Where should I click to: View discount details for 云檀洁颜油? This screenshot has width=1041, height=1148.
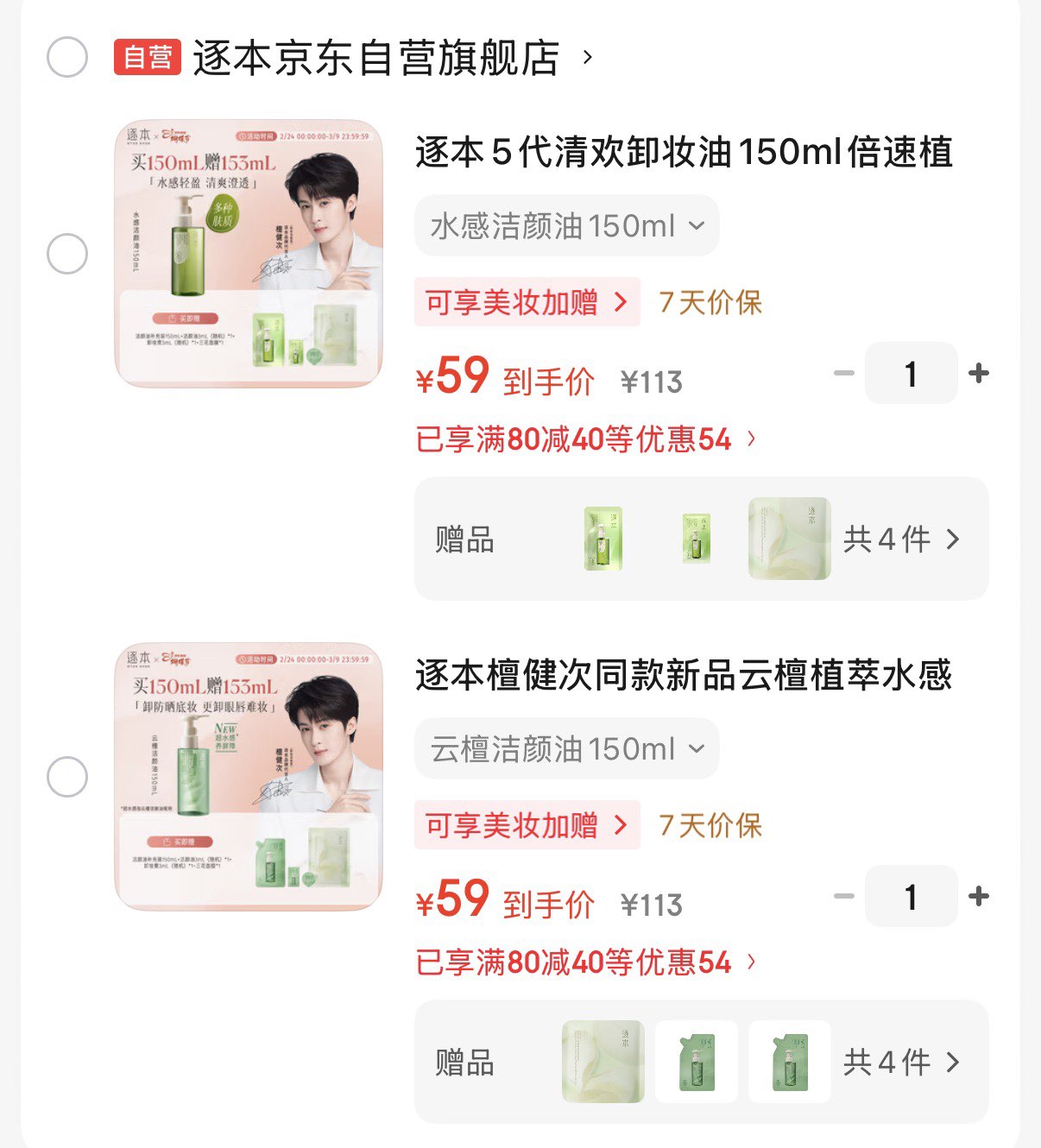[x=585, y=962]
